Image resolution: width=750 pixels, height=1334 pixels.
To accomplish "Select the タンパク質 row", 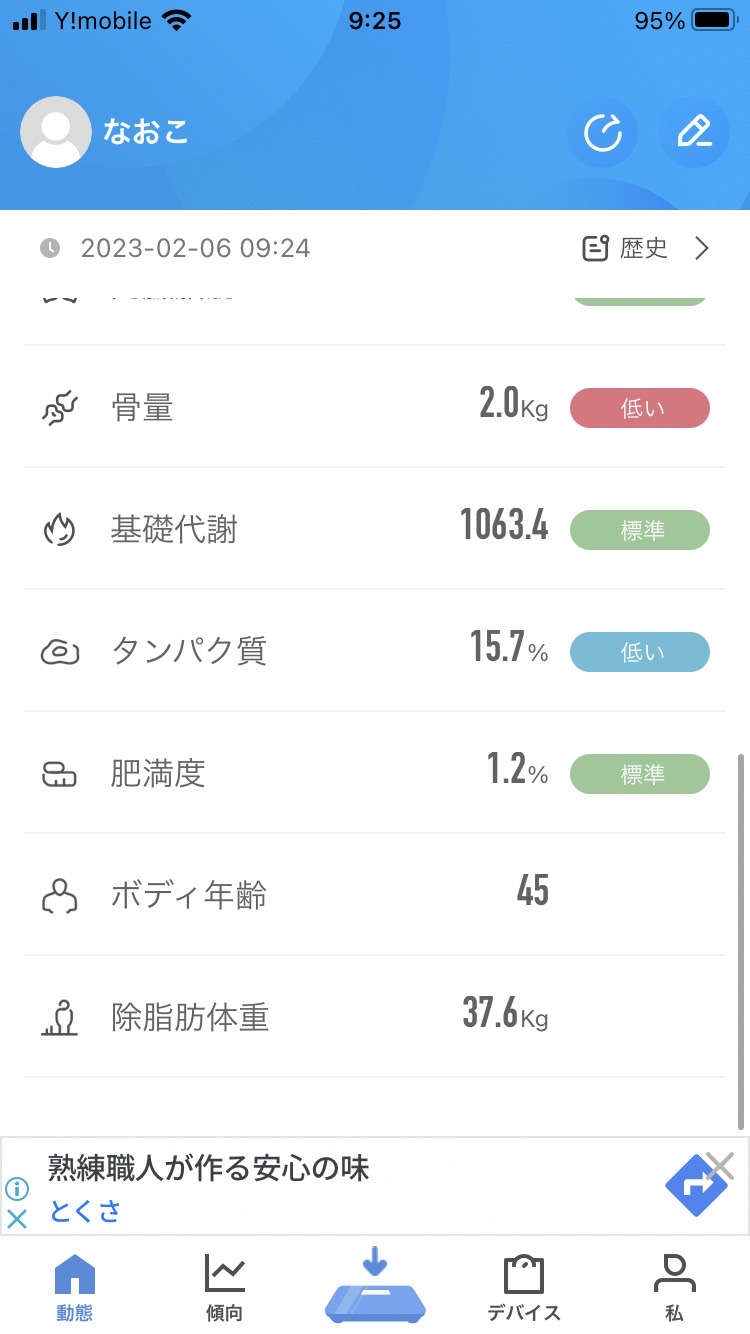I will (x=375, y=651).
